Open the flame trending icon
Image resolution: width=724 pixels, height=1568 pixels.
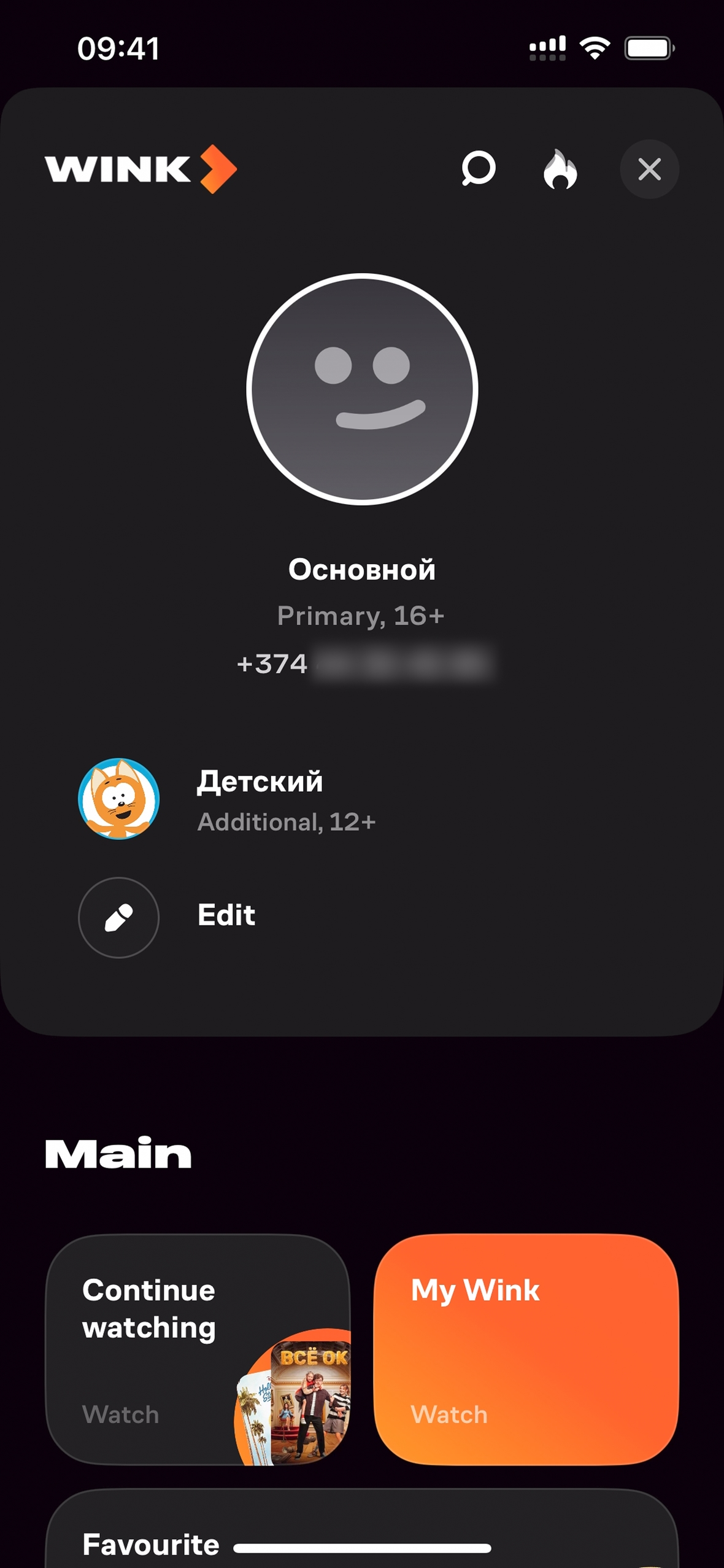pos(560,169)
